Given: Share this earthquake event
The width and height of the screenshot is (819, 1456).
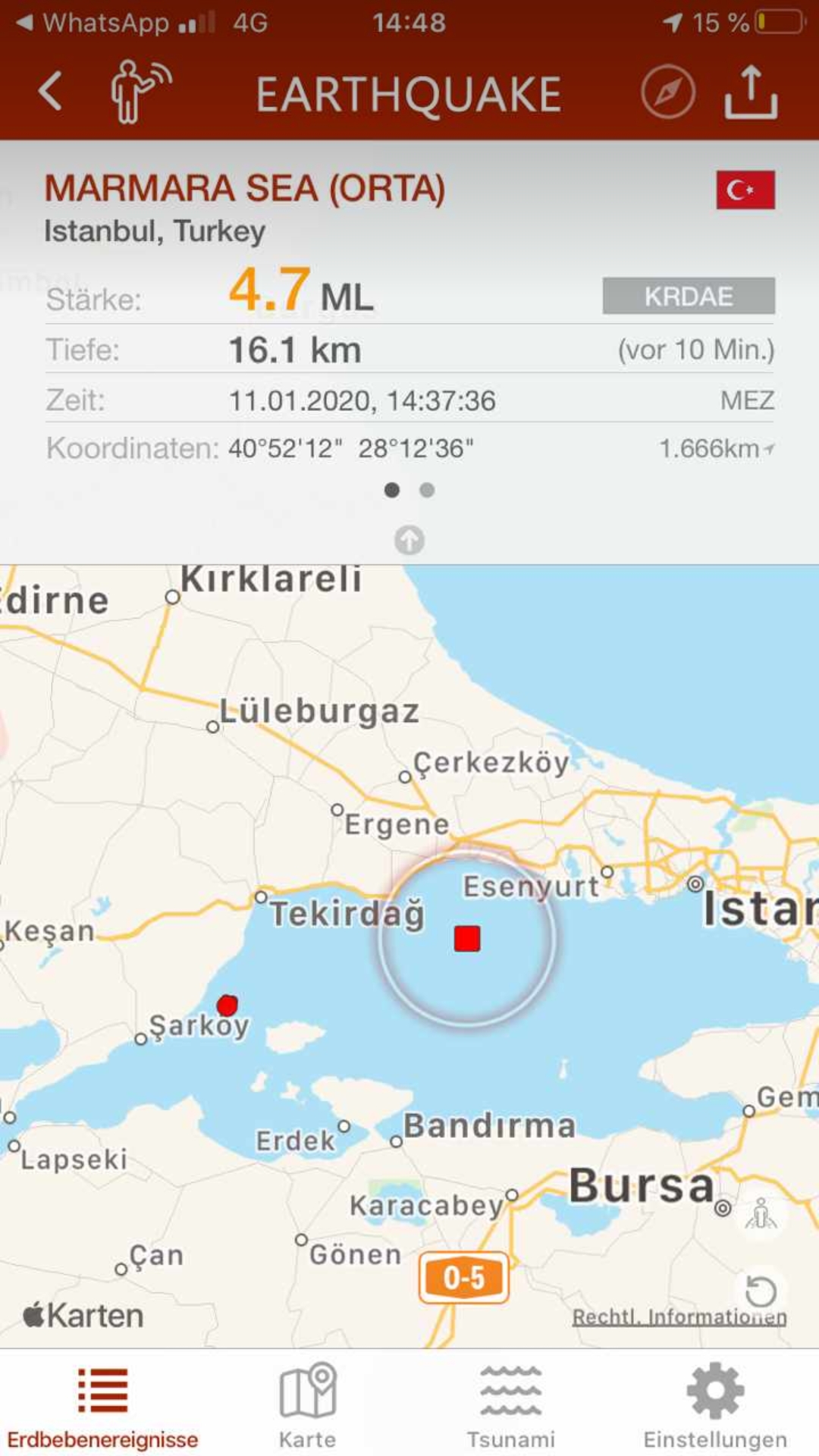Looking at the screenshot, I should 751,93.
